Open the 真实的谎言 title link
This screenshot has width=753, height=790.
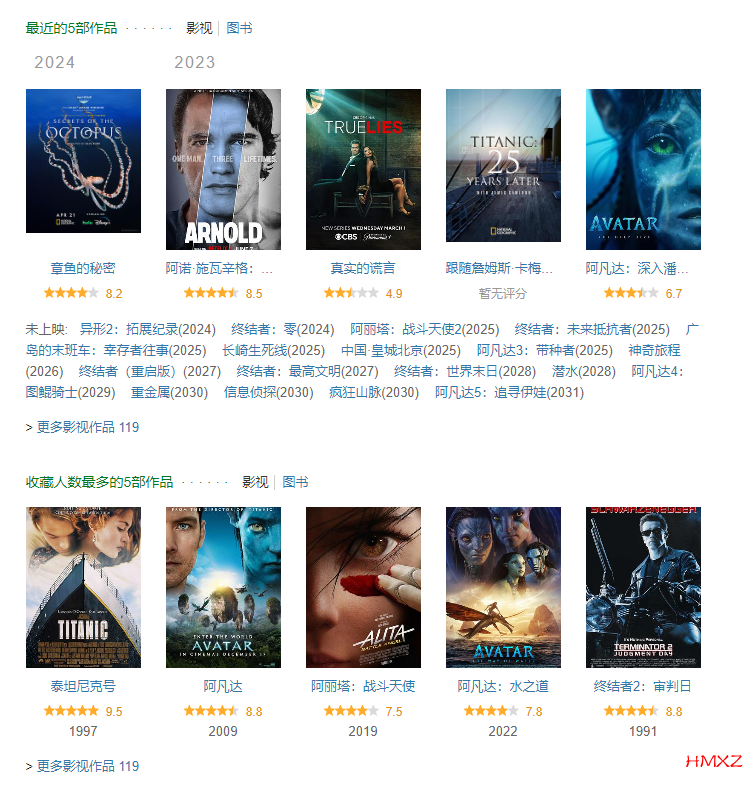coord(363,268)
